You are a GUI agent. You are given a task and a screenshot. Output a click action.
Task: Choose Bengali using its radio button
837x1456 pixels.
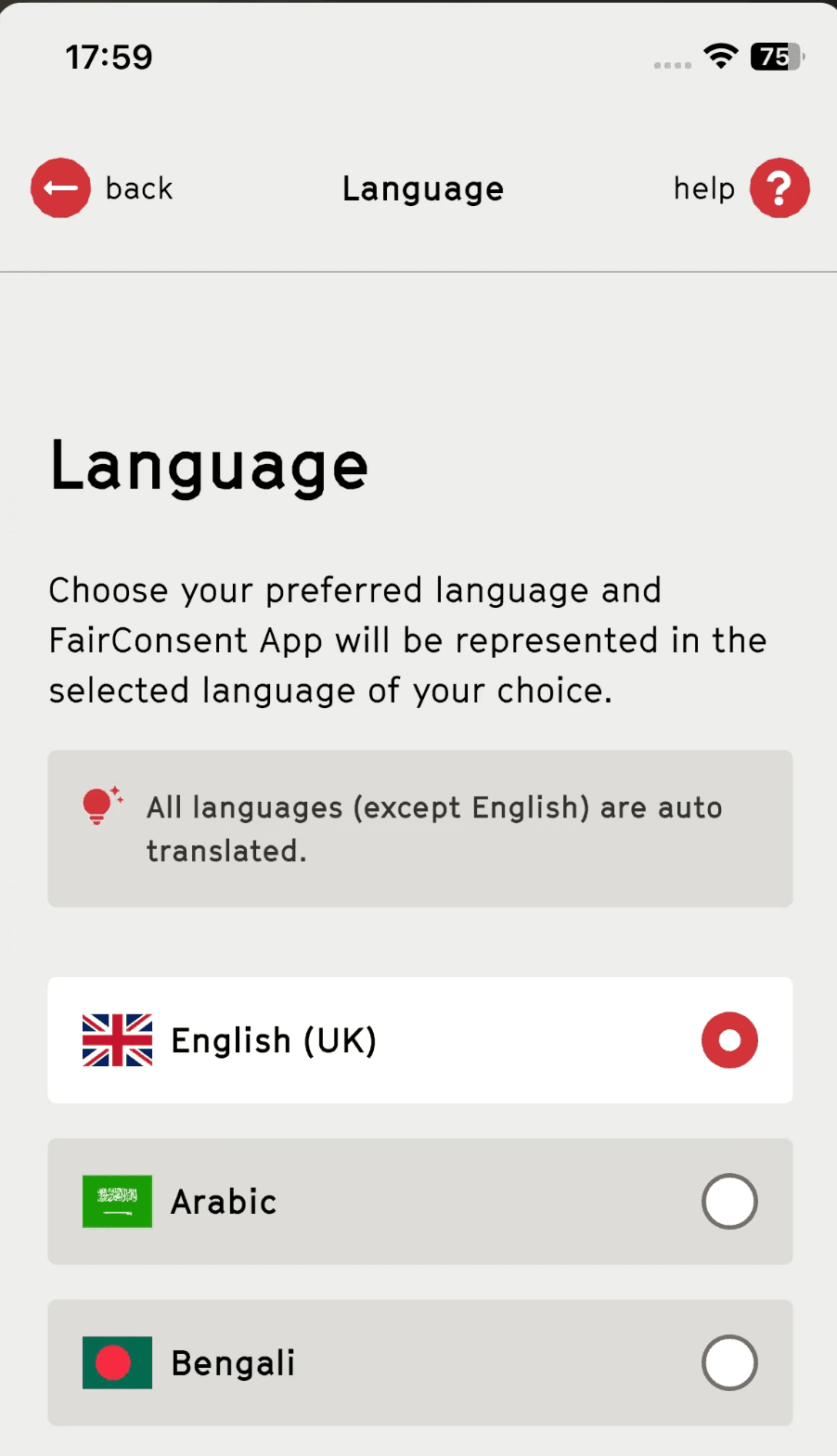[729, 1362]
